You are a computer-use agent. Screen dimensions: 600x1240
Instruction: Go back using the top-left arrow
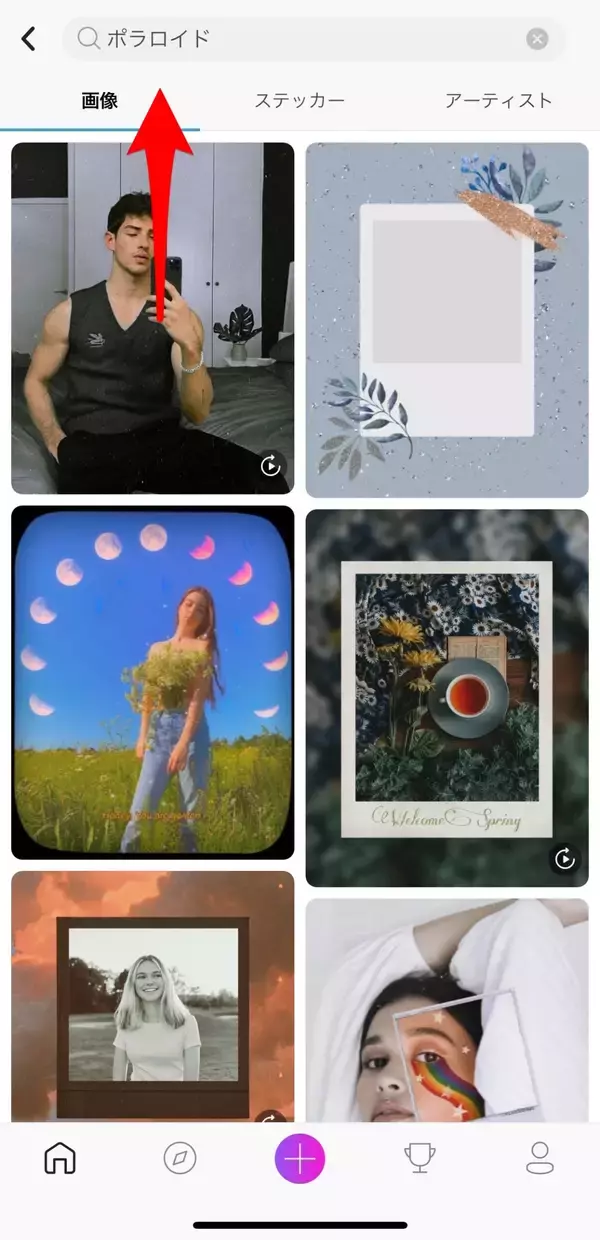(28, 39)
